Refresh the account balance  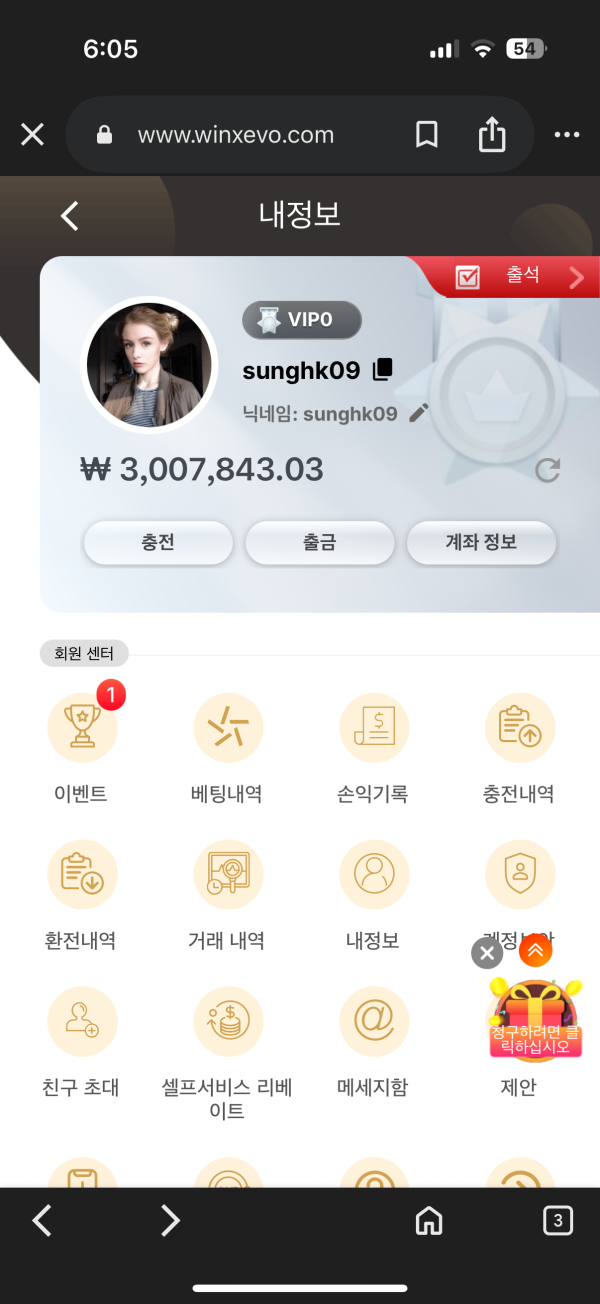coord(547,470)
